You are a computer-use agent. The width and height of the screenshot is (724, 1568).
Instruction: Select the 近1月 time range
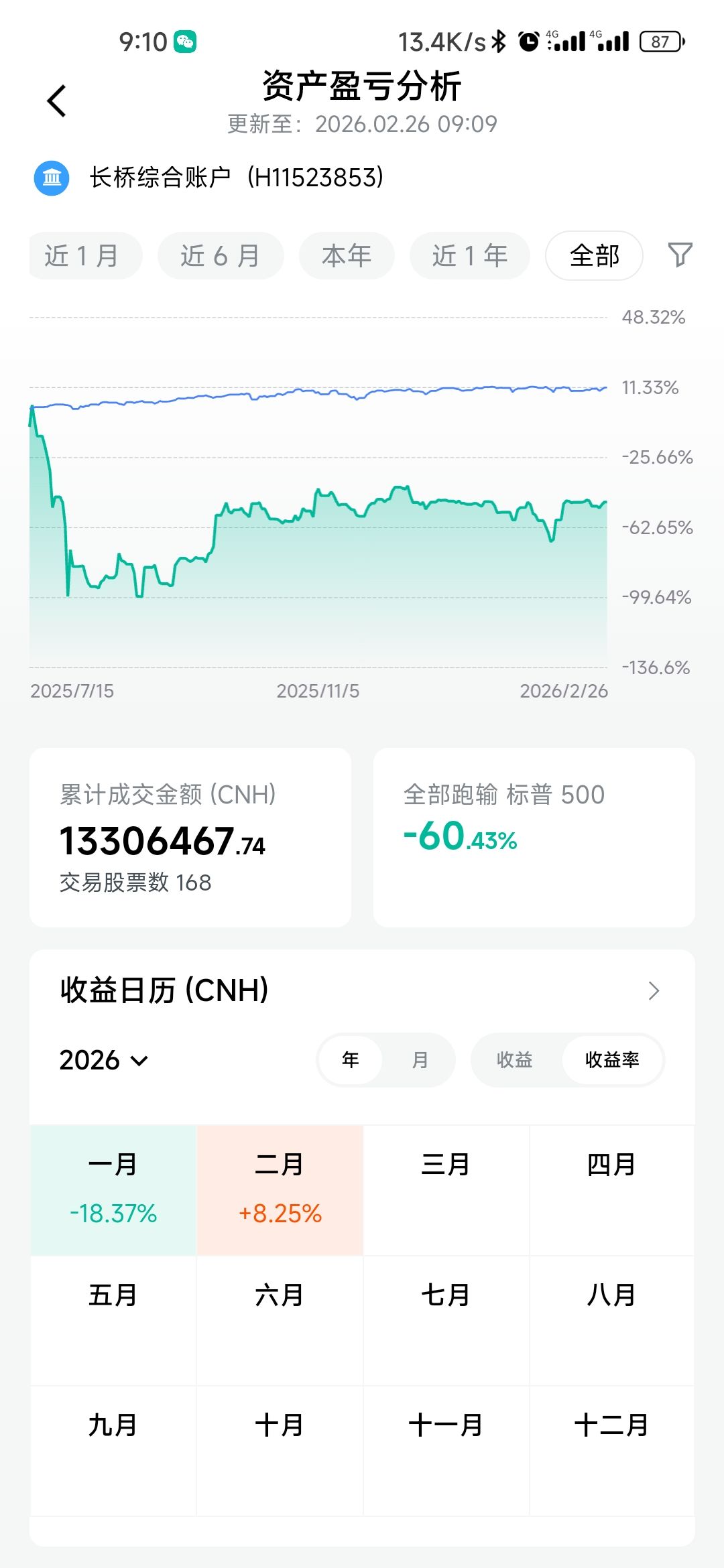pos(83,256)
